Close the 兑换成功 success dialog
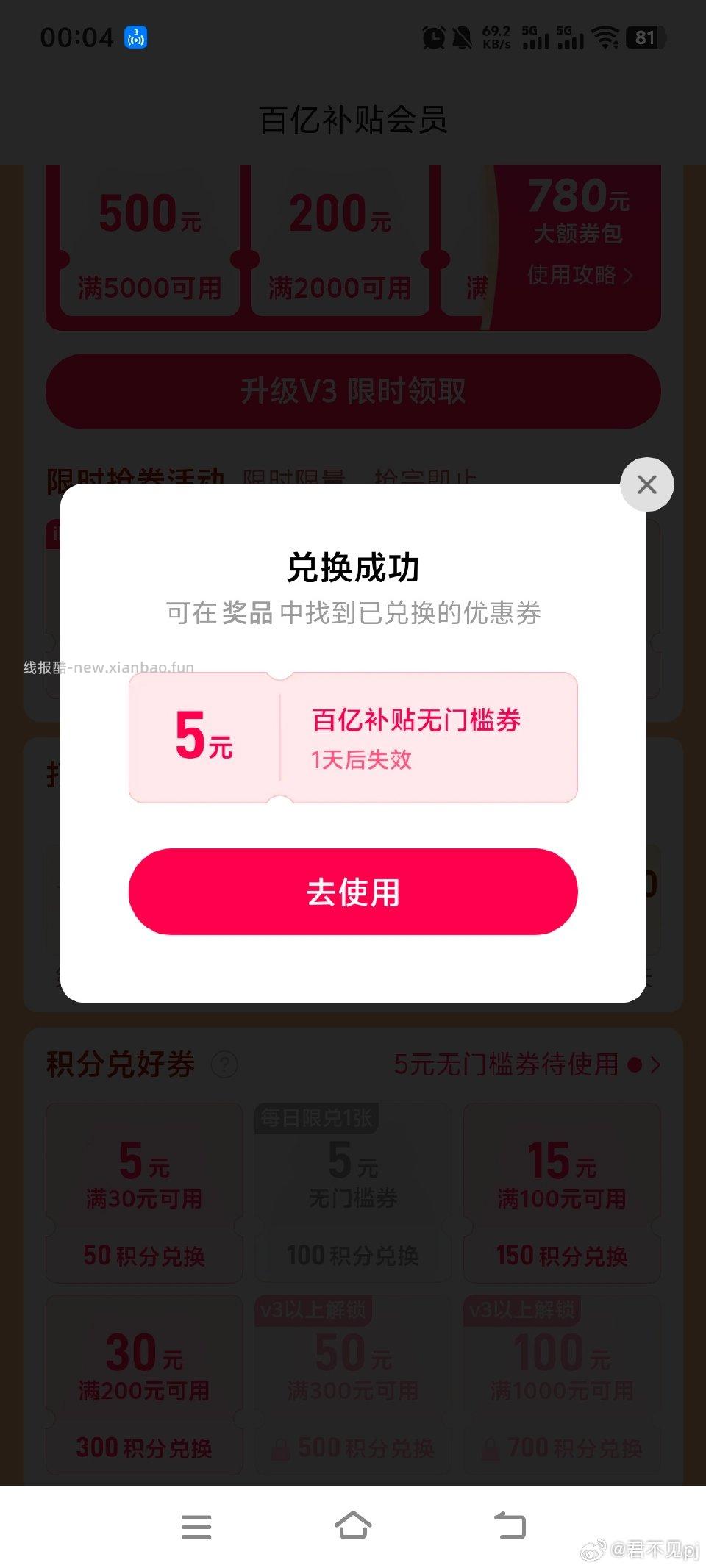This screenshot has width=706, height=1568. (646, 485)
